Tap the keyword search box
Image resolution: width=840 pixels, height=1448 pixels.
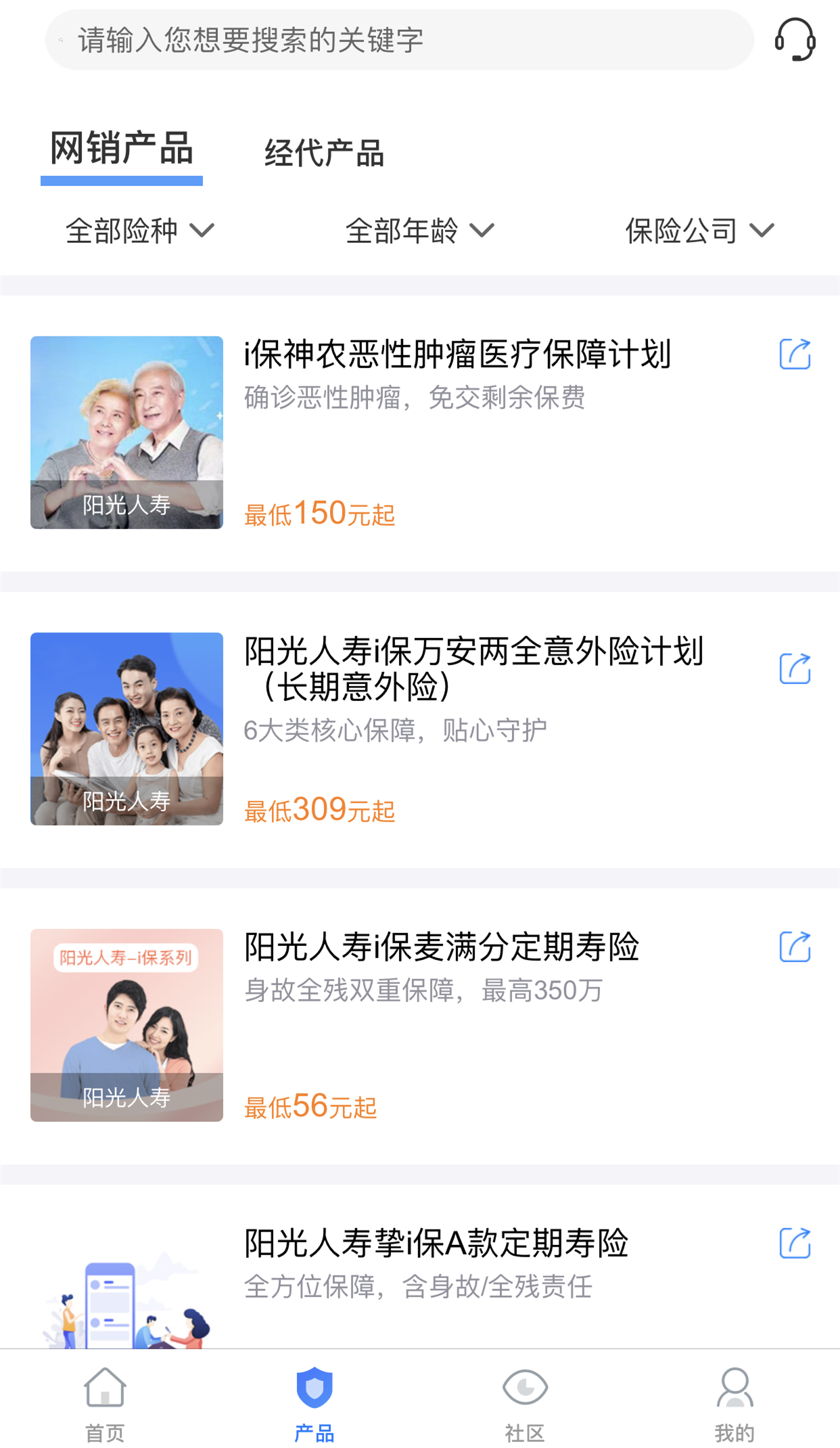tap(399, 41)
